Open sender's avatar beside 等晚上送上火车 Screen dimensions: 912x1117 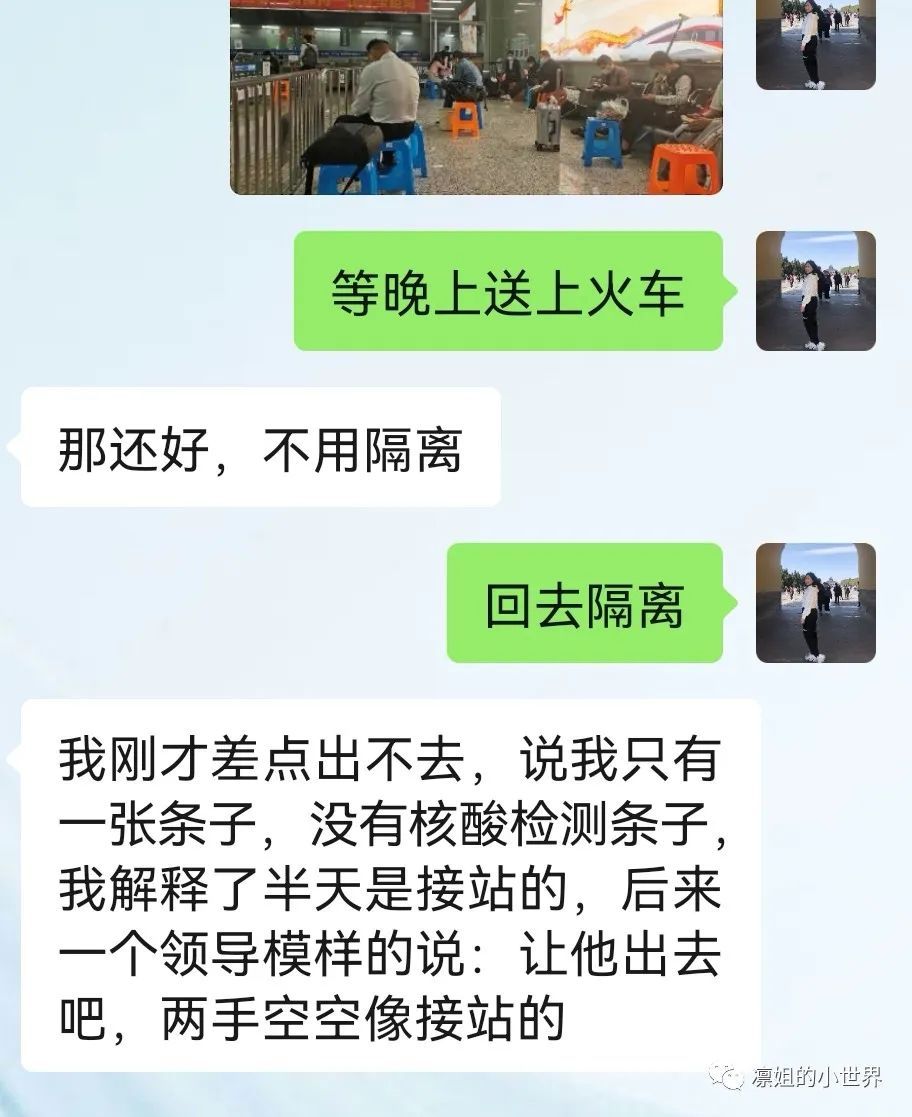[815, 291]
